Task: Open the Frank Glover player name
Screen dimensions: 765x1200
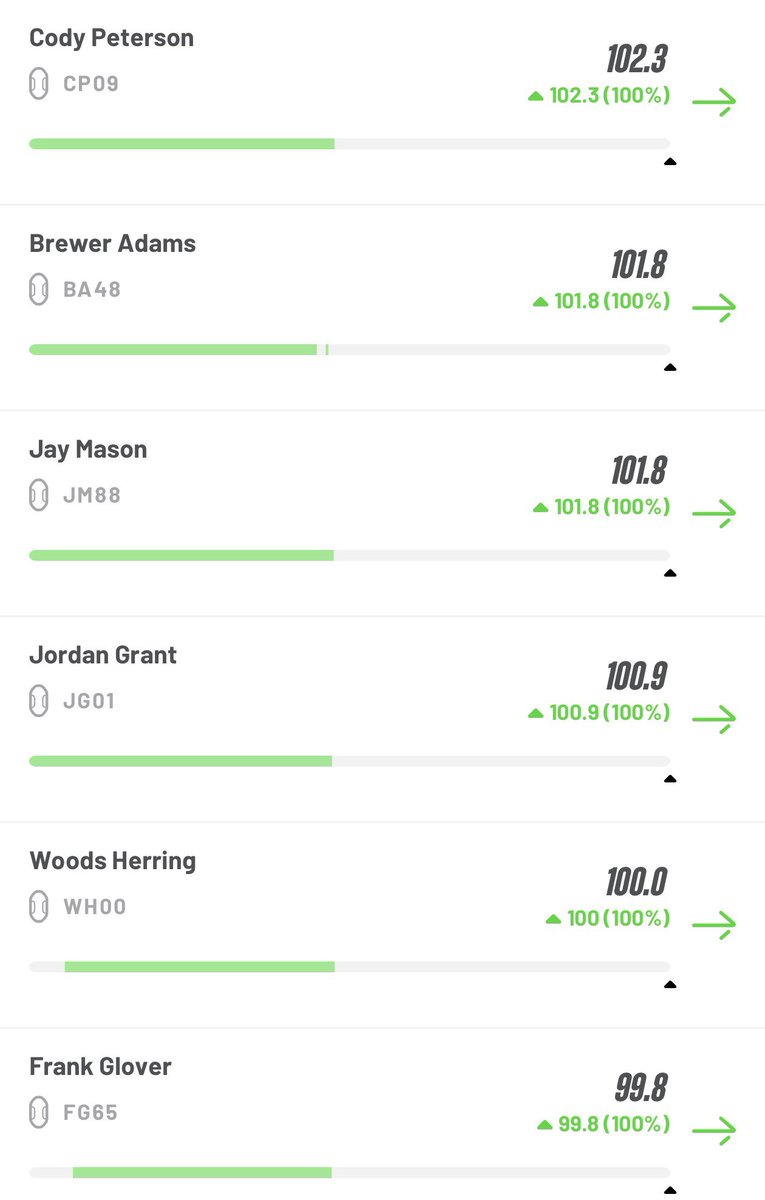Action: pyautogui.click(x=100, y=1067)
